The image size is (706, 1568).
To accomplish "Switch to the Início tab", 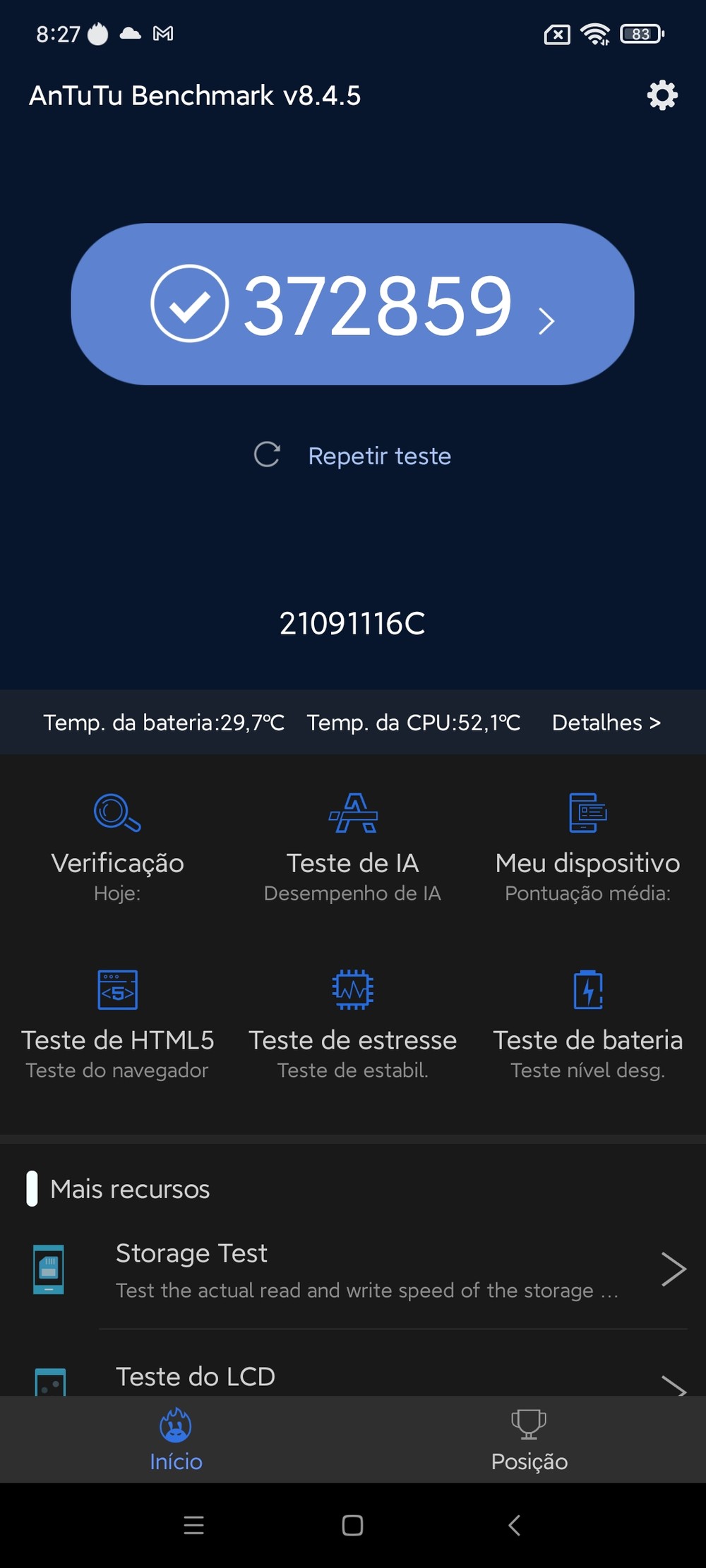I will [176, 1440].
